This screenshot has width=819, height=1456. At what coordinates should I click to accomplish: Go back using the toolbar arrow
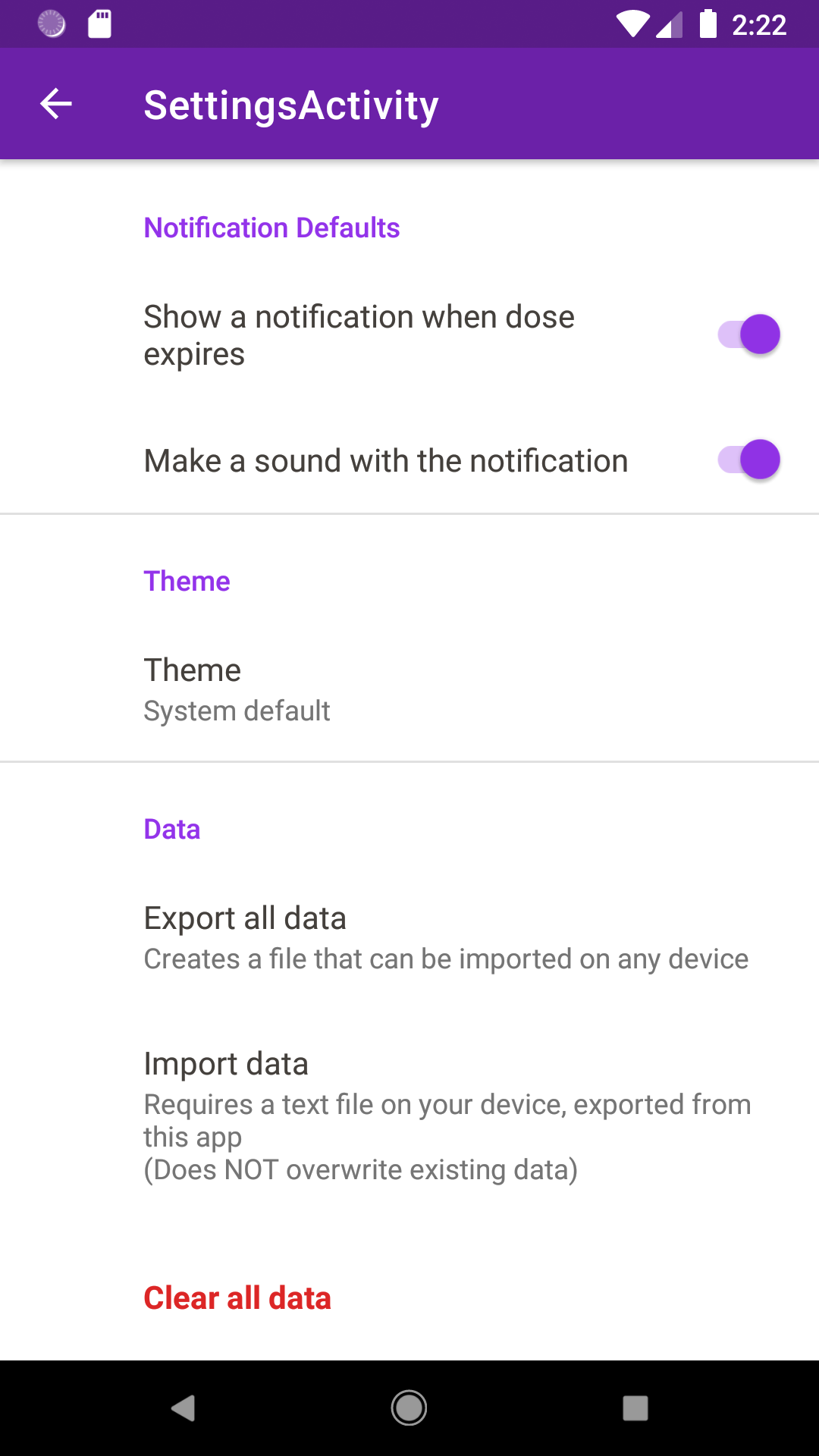(55, 104)
